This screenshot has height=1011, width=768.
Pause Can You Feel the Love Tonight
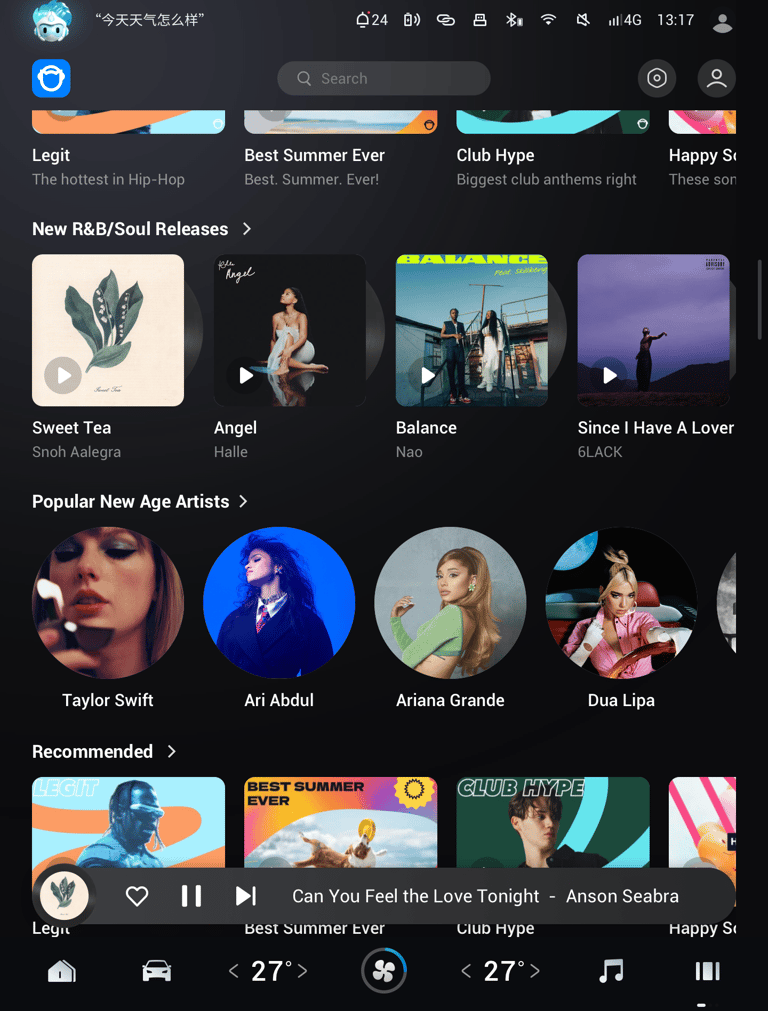pos(191,896)
